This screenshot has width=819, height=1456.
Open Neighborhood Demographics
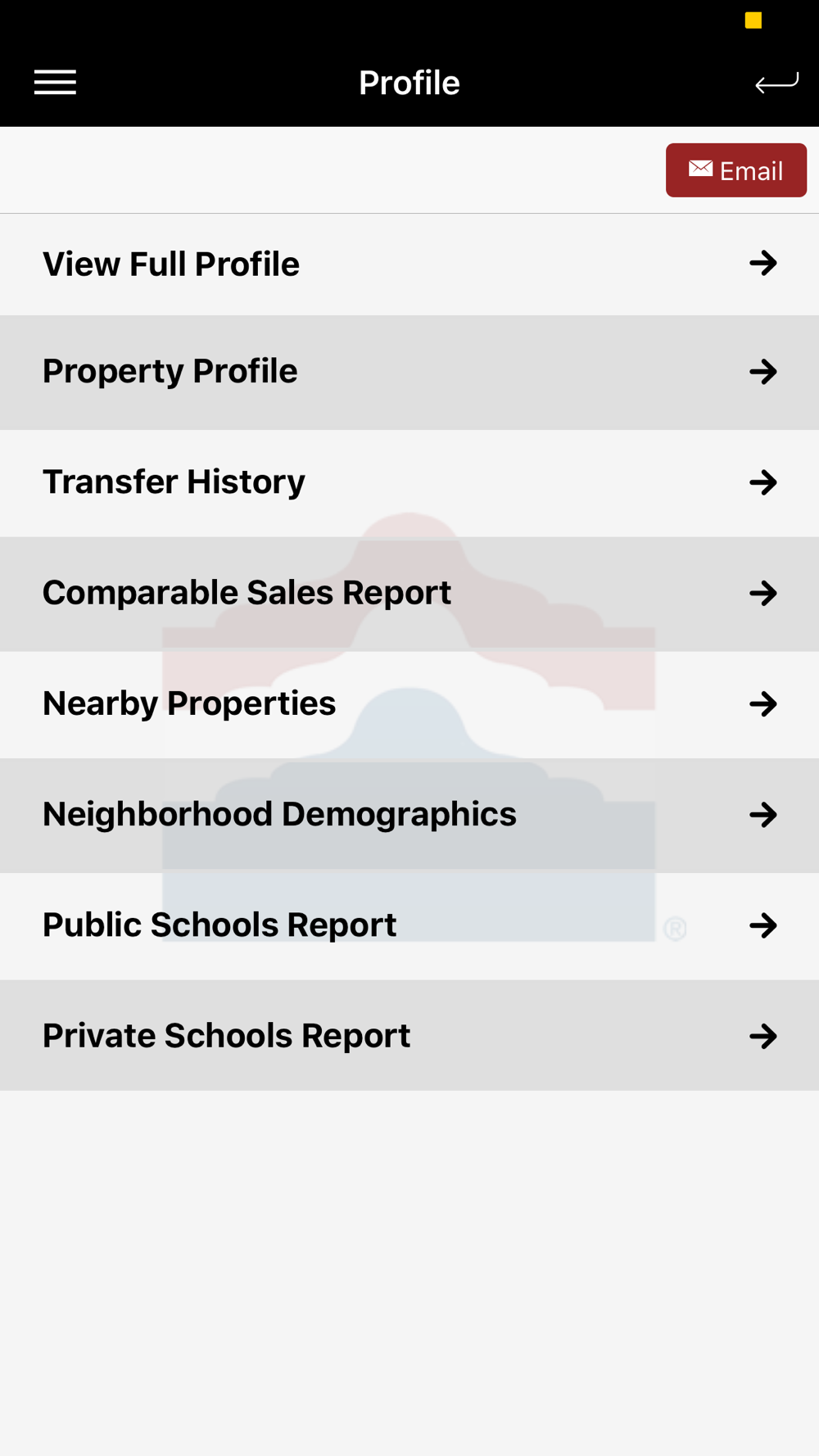coord(409,815)
